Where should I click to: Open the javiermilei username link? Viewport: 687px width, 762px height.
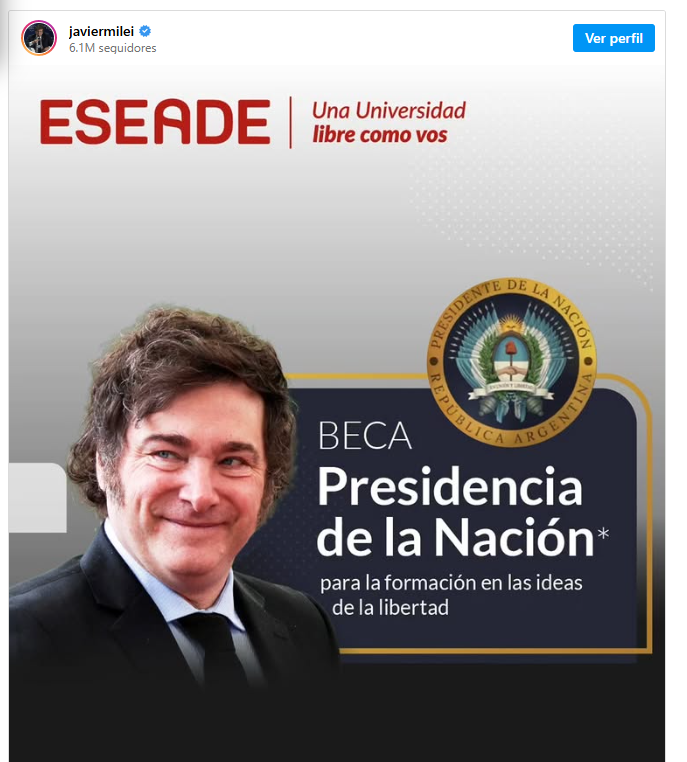(101, 31)
